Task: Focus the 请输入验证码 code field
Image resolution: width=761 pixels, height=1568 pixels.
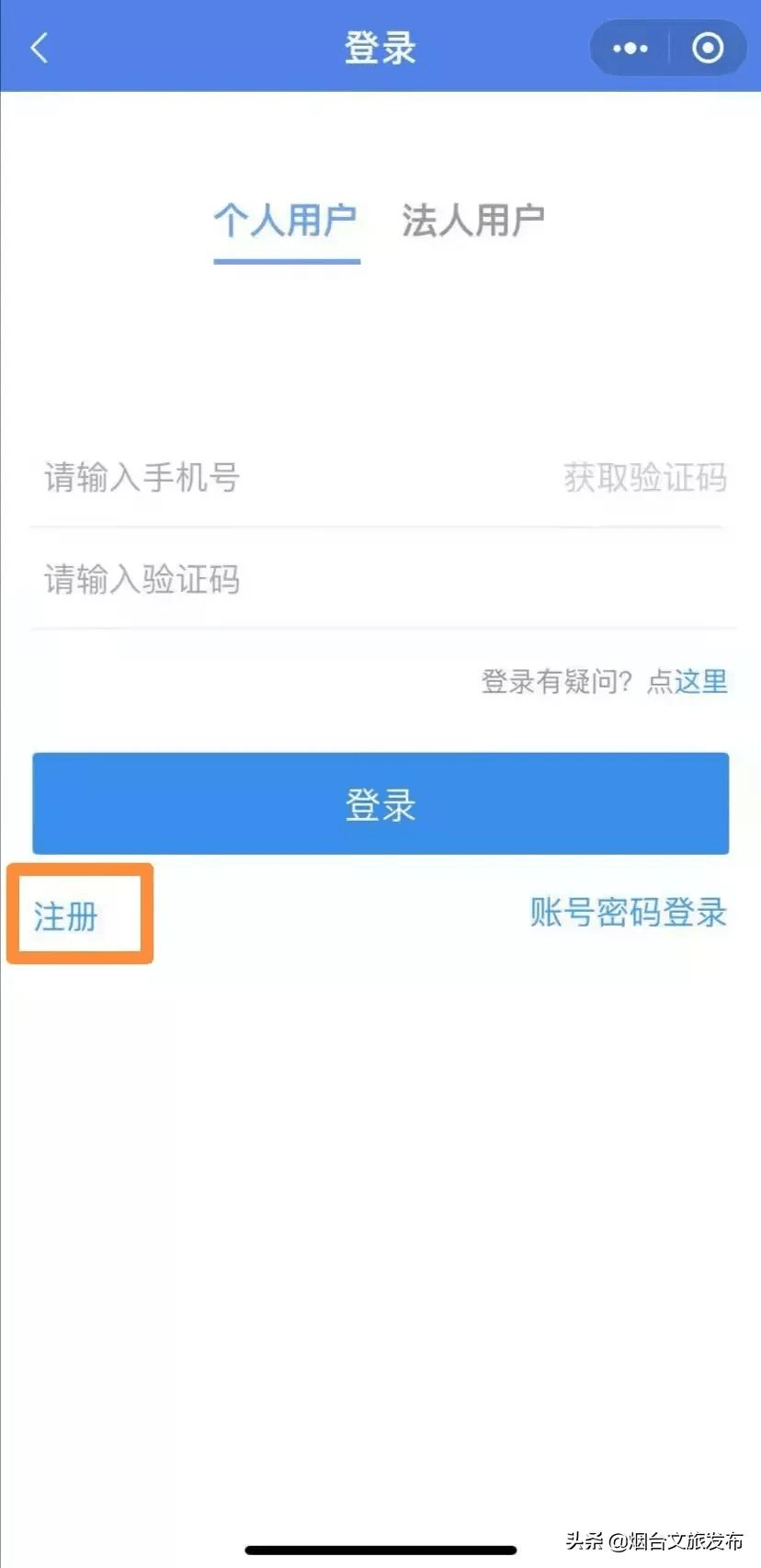Action: [368, 580]
